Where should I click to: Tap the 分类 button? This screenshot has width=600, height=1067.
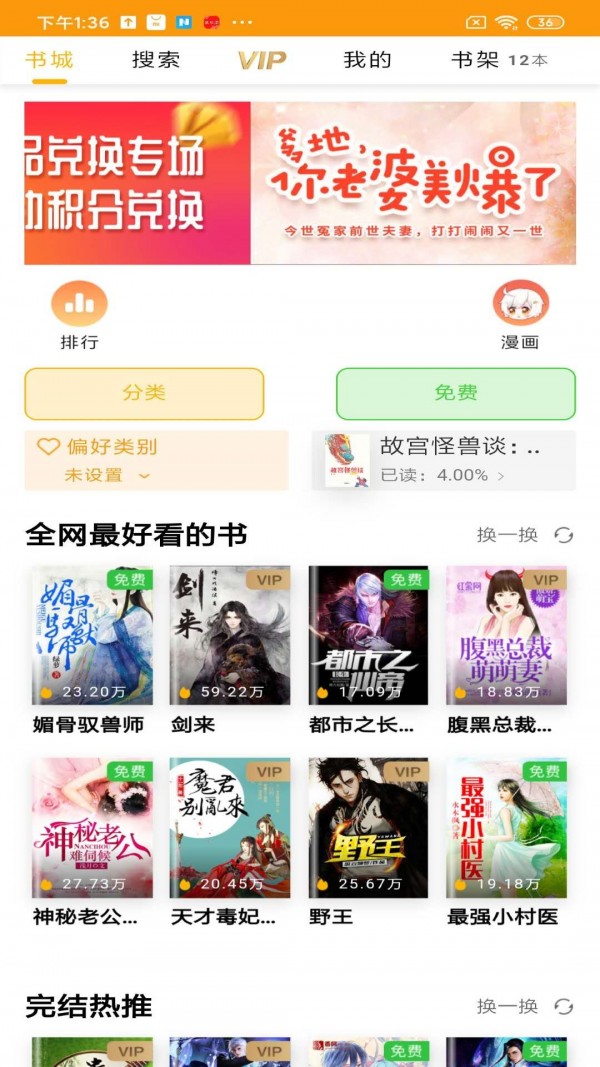tap(144, 393)
